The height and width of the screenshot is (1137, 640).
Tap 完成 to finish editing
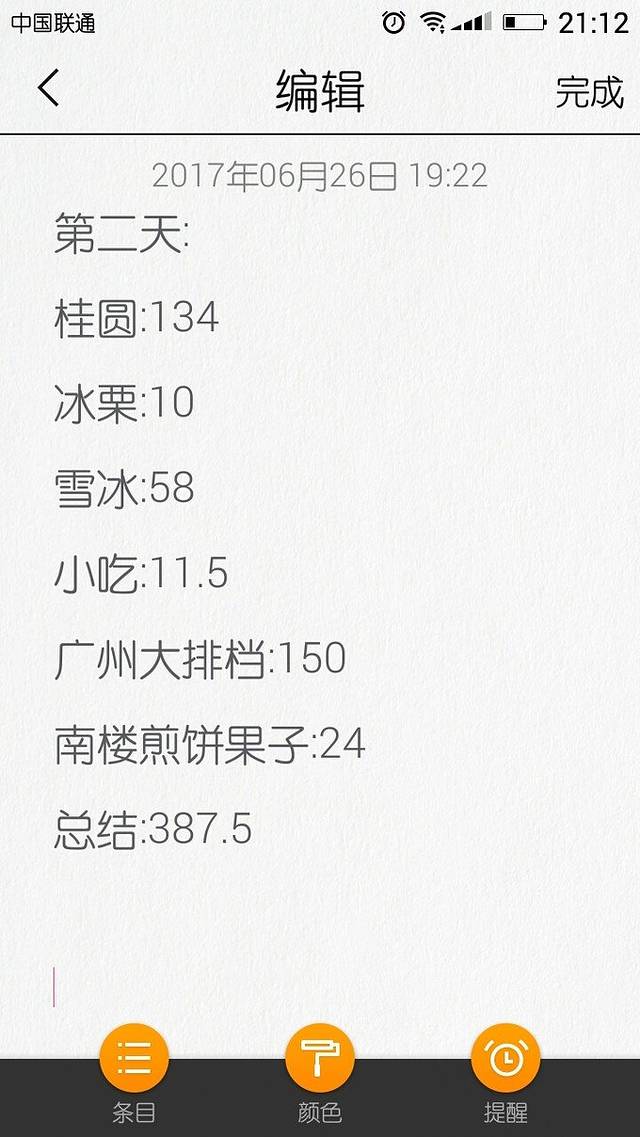coord(589,92)
